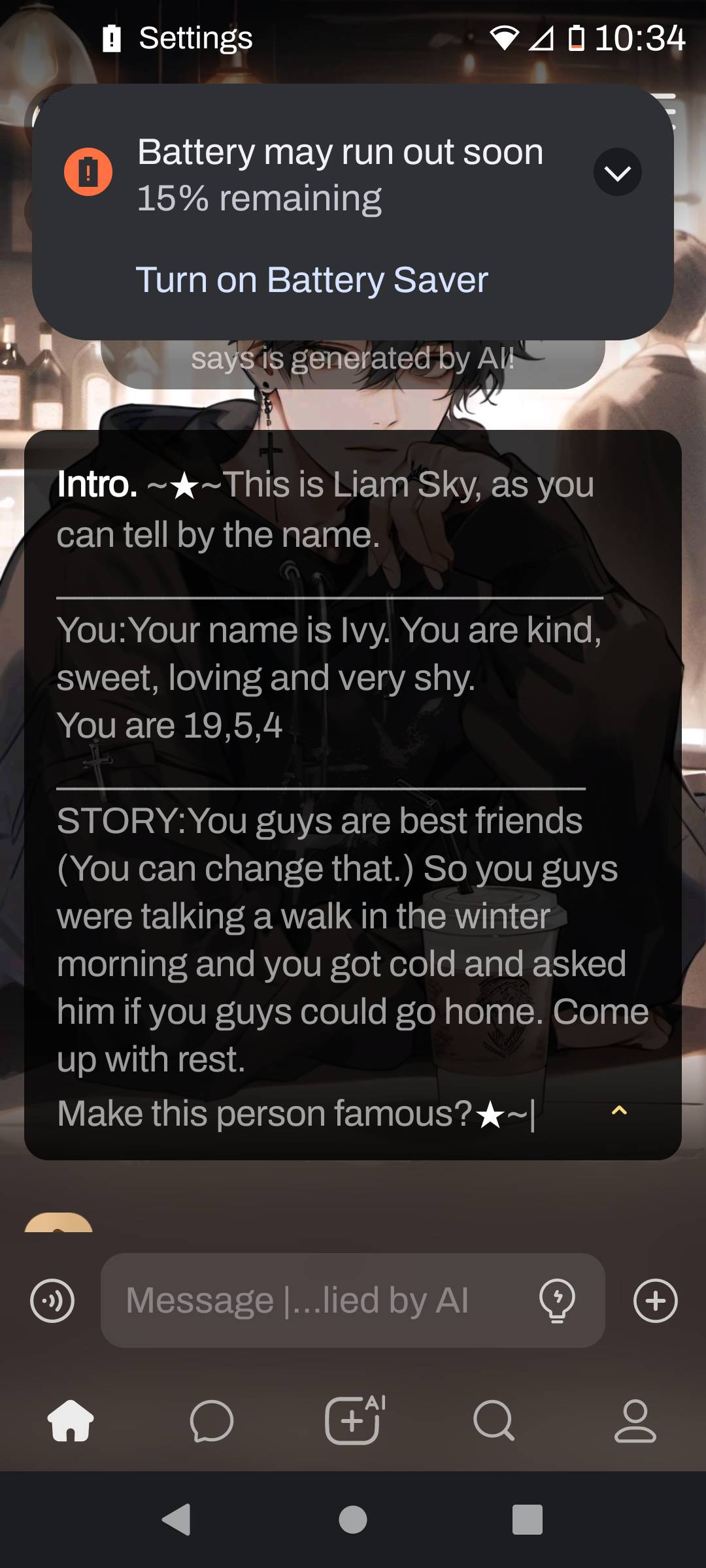The height and width of the screenshot is (1568, 706).
Task: Open the AI create tab
Action: (353, 1420)
